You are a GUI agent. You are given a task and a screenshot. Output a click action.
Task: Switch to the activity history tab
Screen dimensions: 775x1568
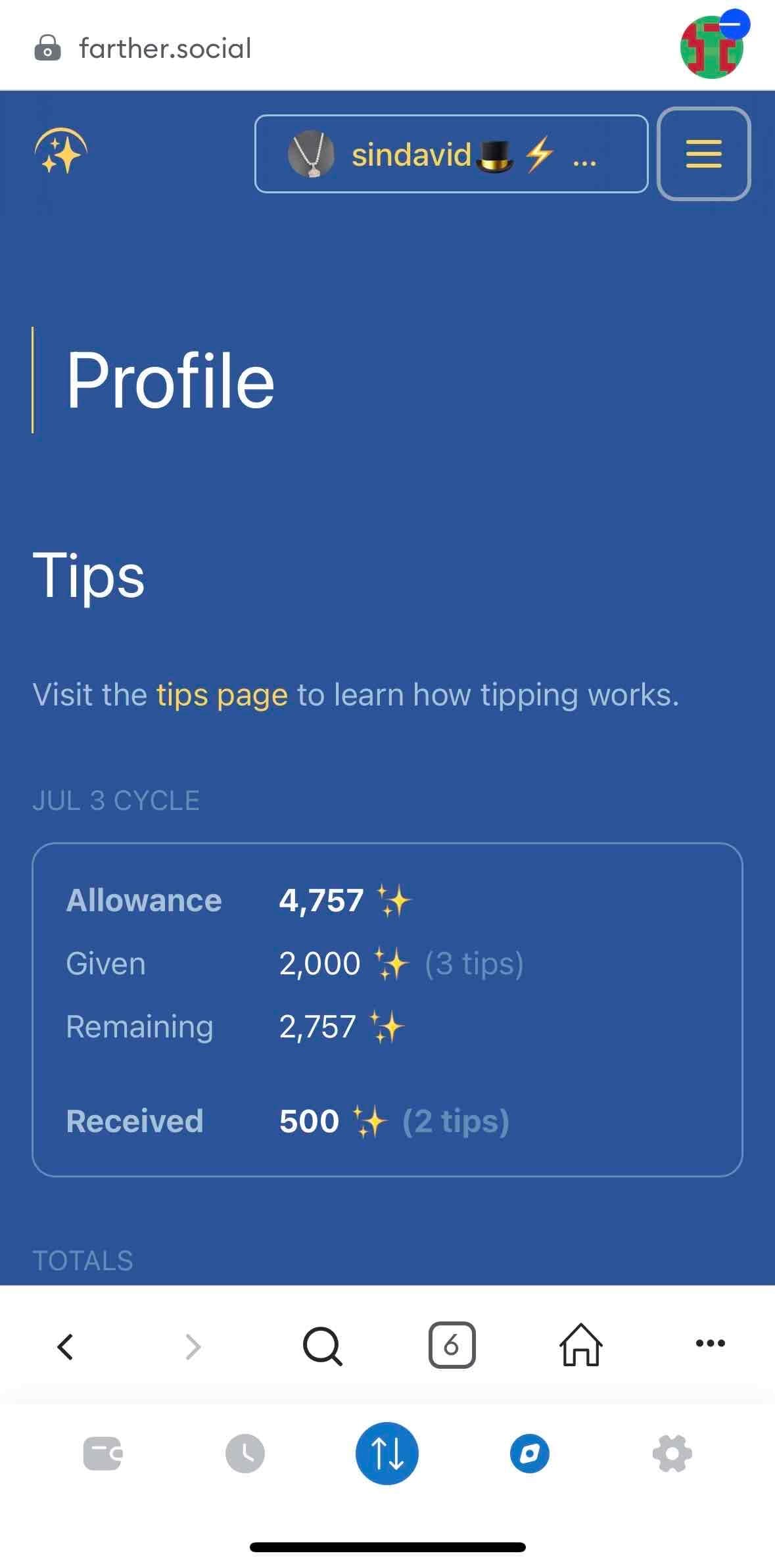[245, 1453]
